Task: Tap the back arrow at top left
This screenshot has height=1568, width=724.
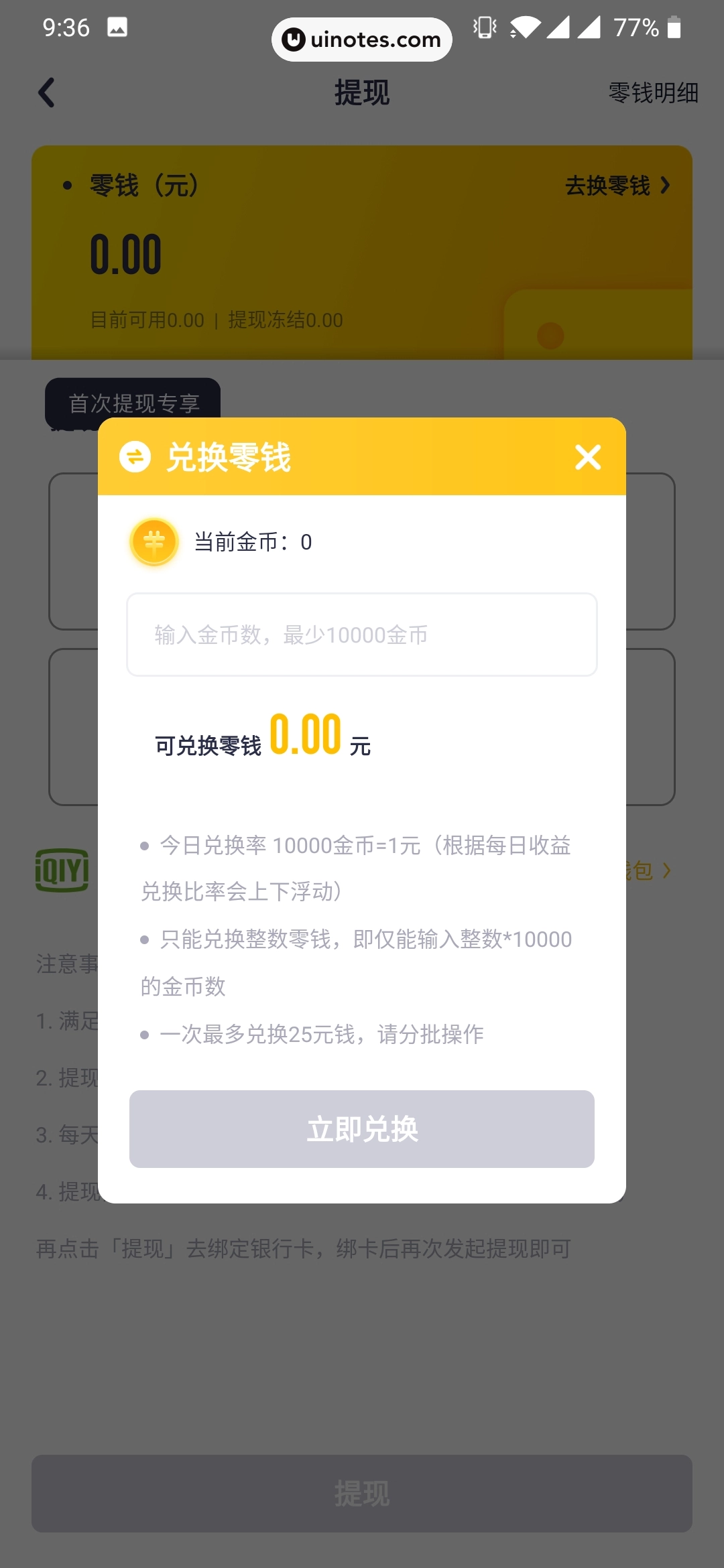Action: (47, 93)
